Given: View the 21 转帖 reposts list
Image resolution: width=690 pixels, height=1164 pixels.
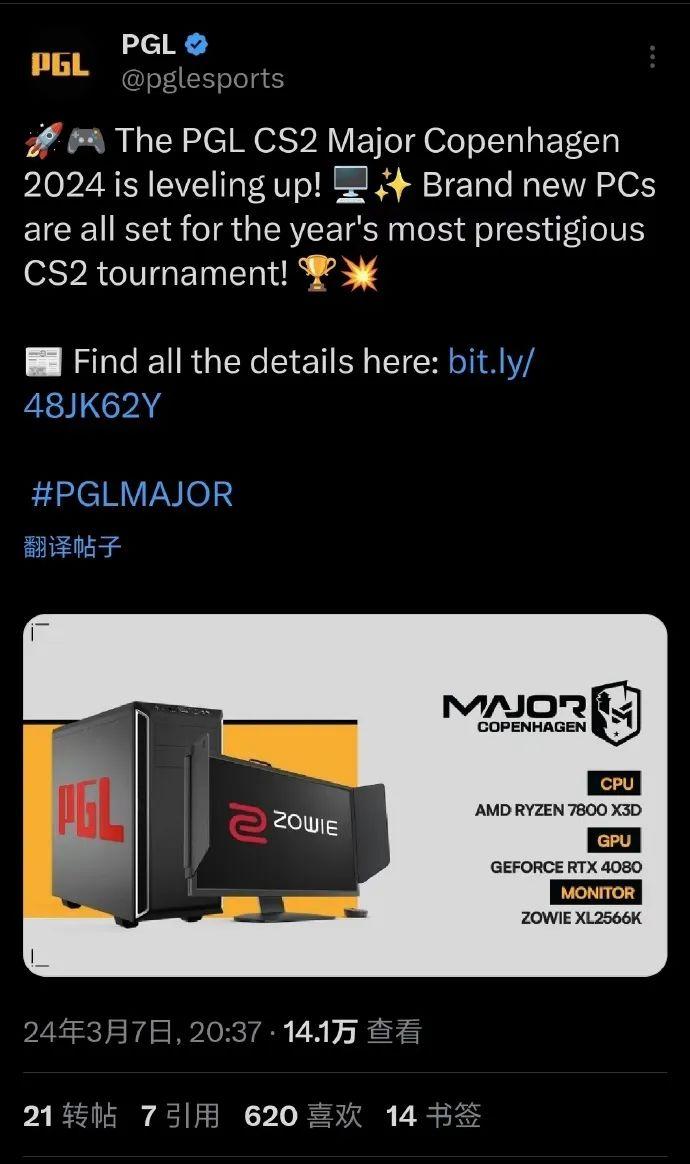Looking at the screenshot, I should (70, 1116).
